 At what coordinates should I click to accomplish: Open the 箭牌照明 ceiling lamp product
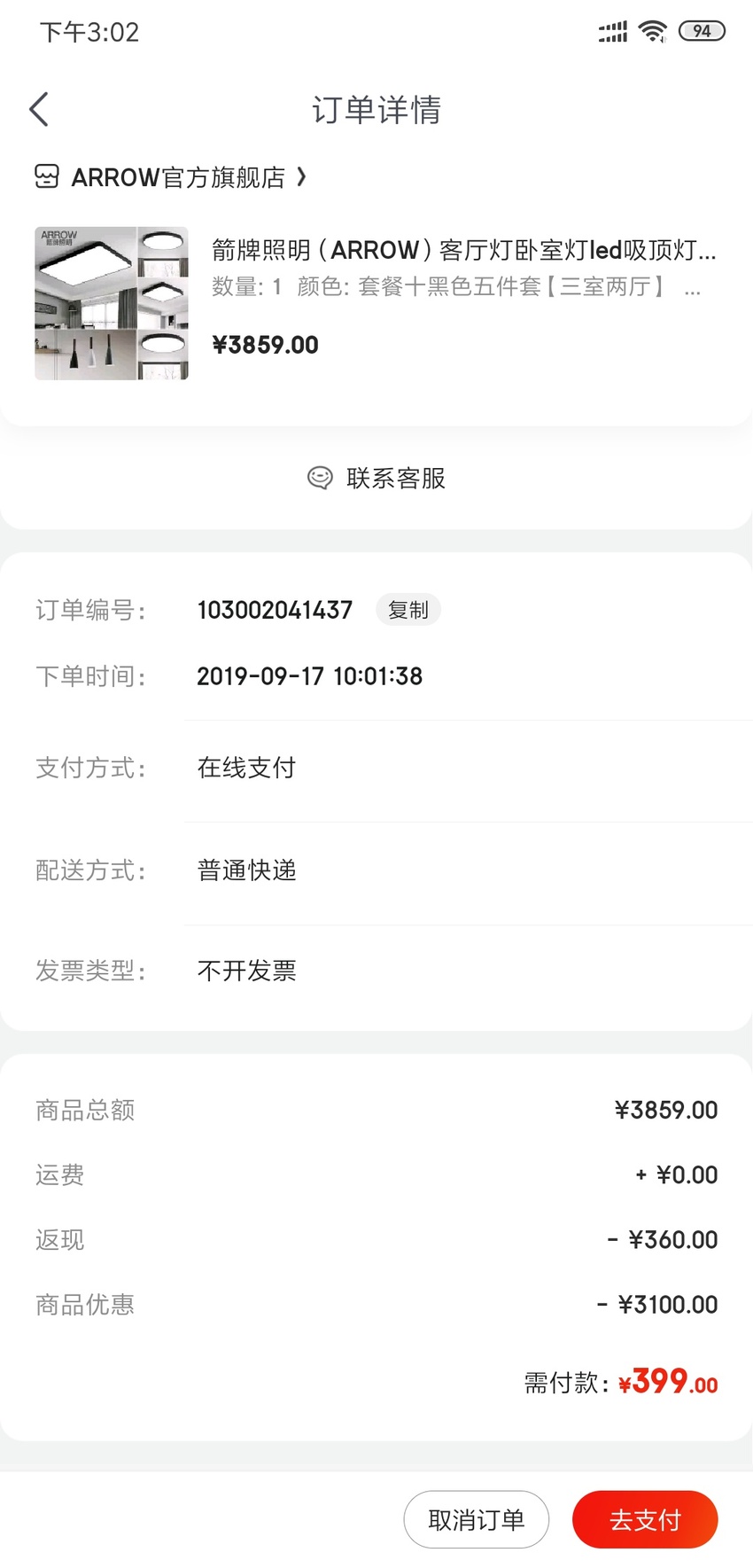pyautogui.click(x=376, y=303)
